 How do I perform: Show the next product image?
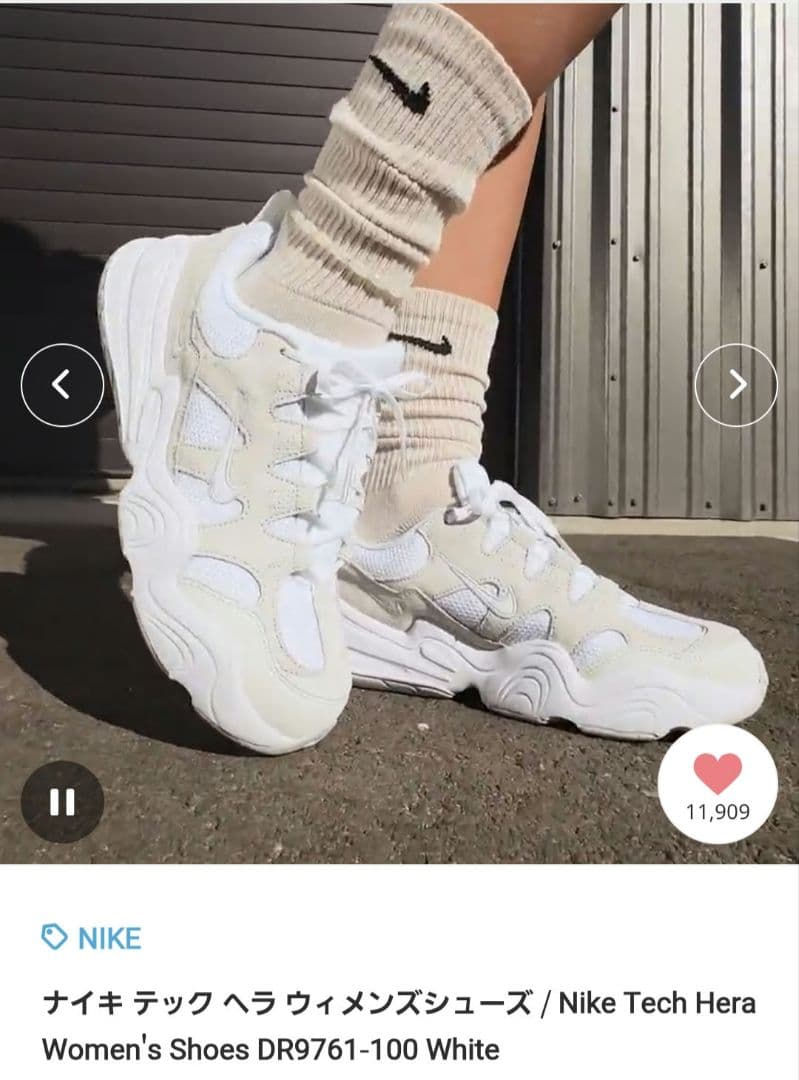736,384
